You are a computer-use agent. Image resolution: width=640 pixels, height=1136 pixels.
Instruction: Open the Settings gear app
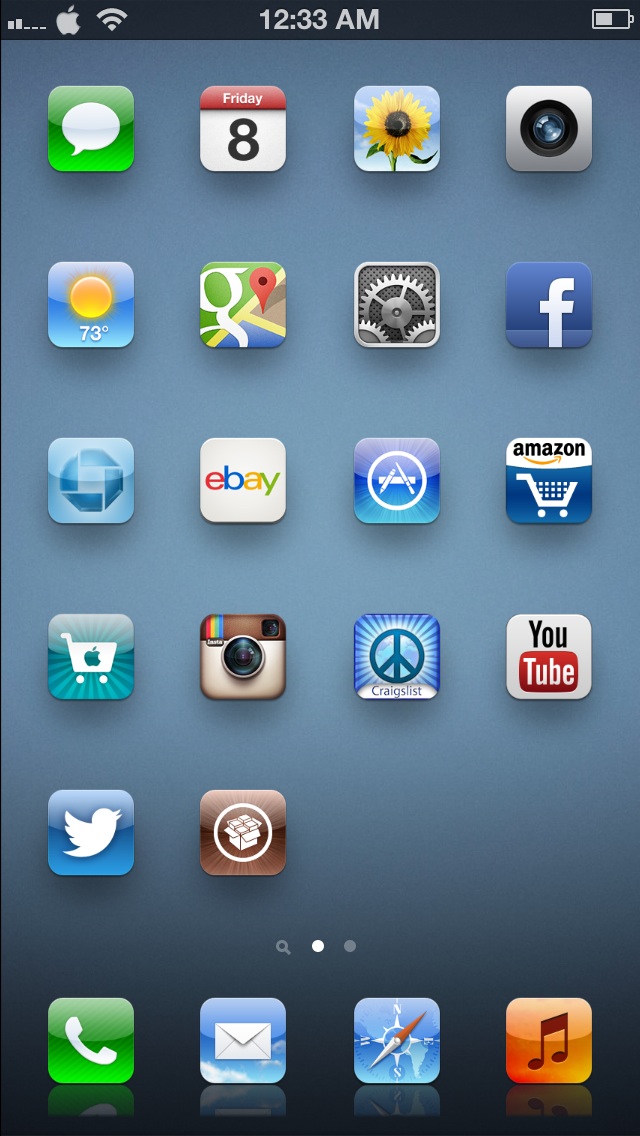pyautogui.click(x=396, y=305)
